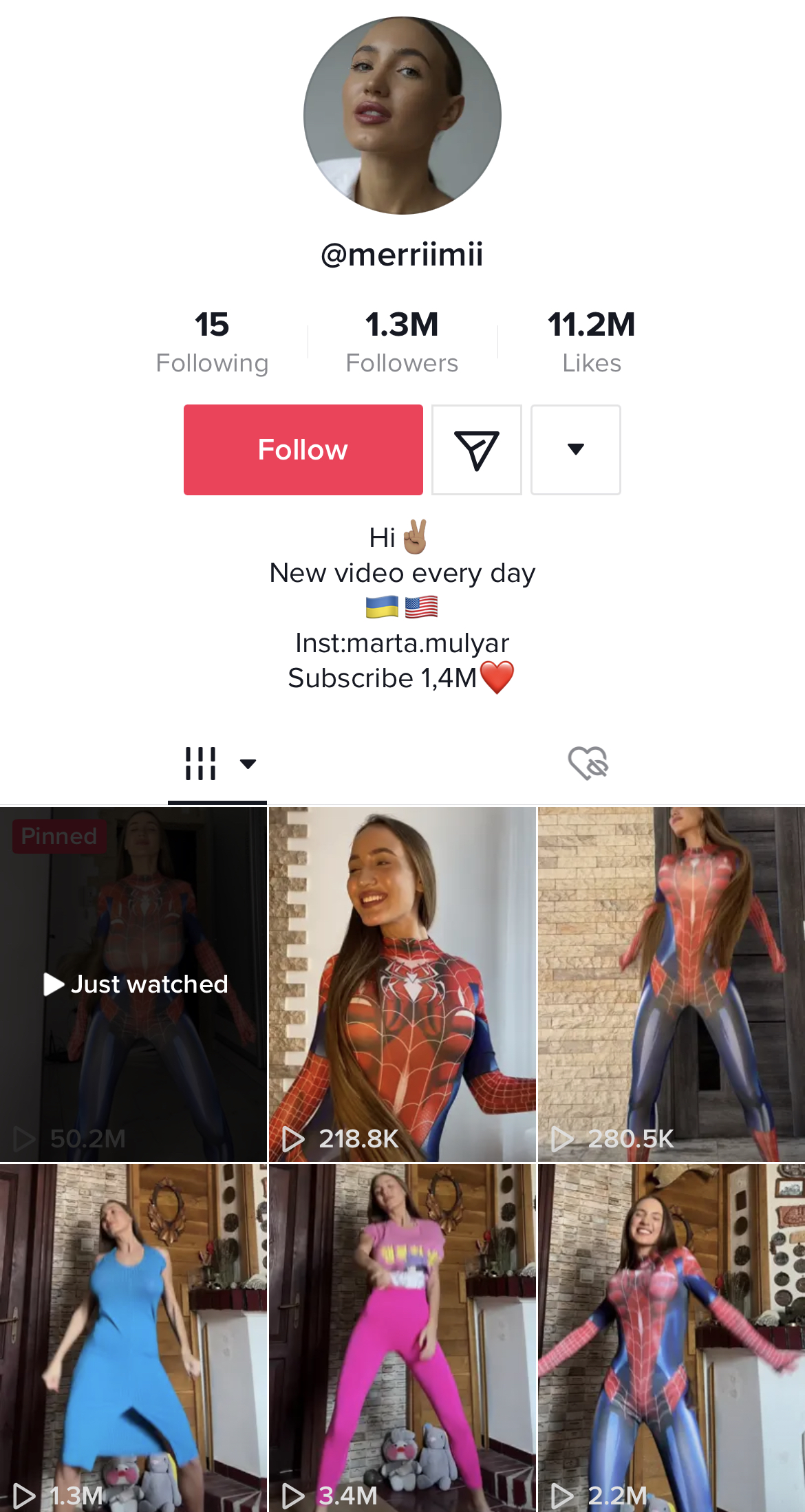
Task: Follow the @merriimii account
Action: [303, 450]
